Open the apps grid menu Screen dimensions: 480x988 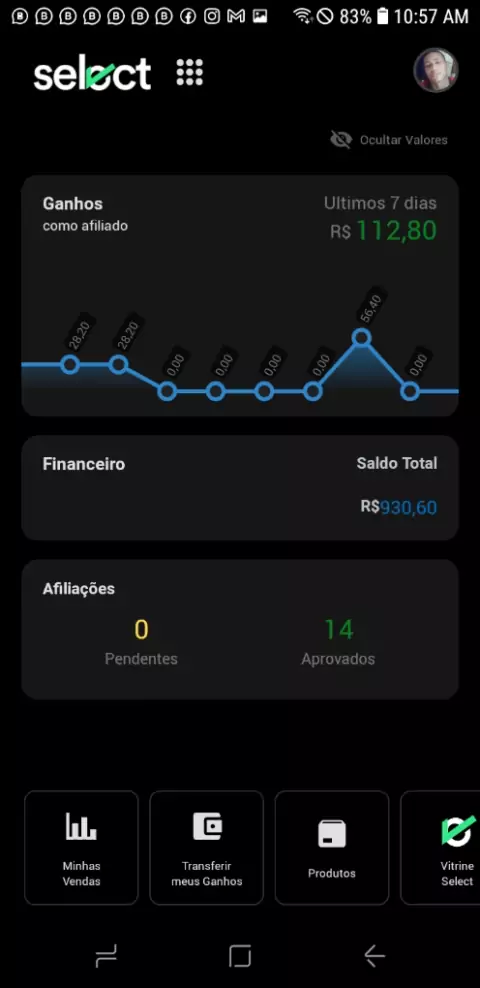pos(190,72)
